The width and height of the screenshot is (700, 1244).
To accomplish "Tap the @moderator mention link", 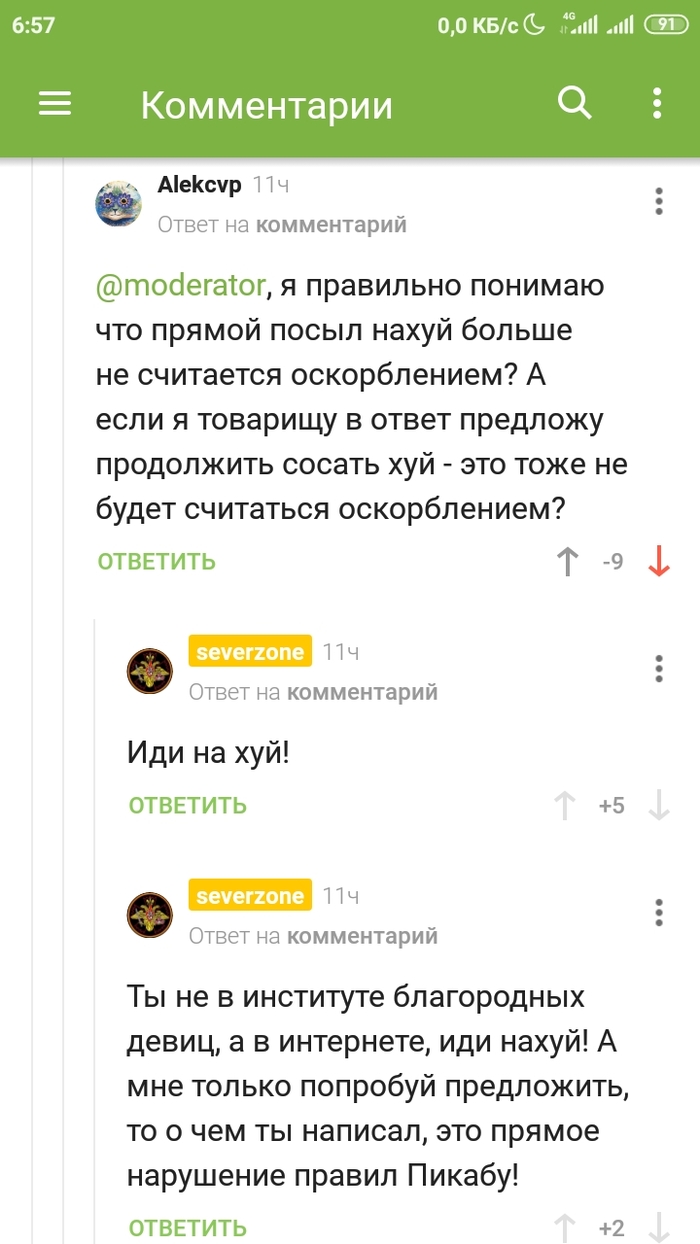I will click(181, 287).
